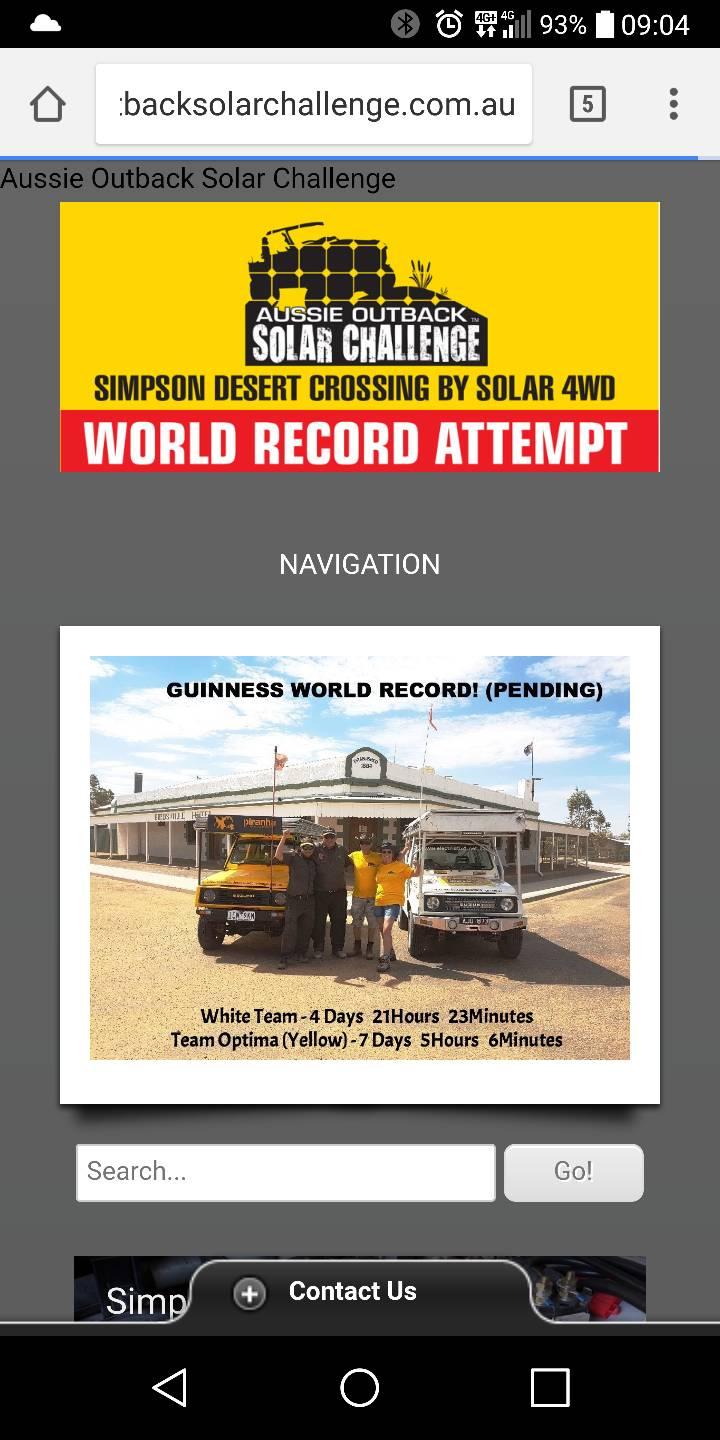
Task: Go back using the system back button
Action: (169, 1388)
